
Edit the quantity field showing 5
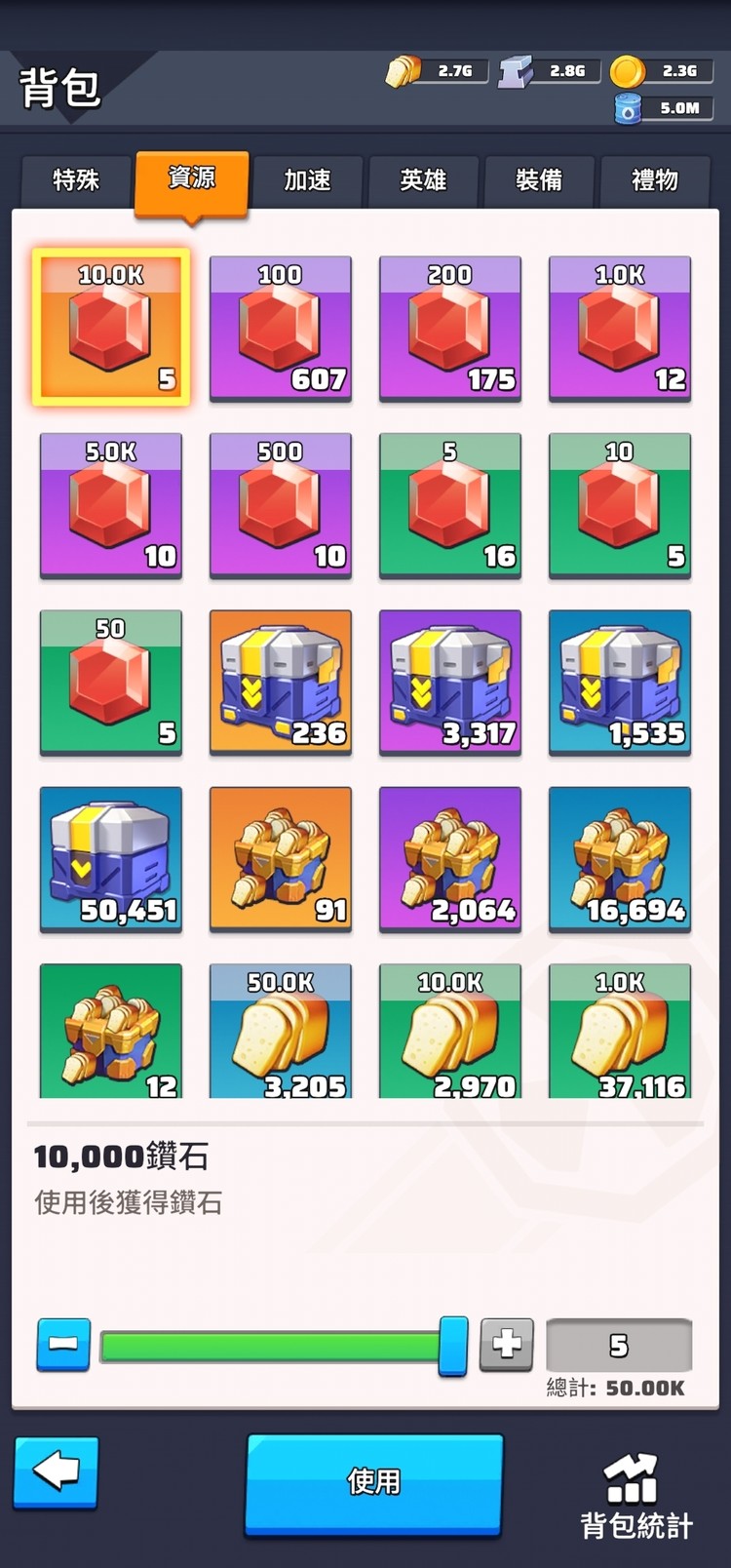619,1346
